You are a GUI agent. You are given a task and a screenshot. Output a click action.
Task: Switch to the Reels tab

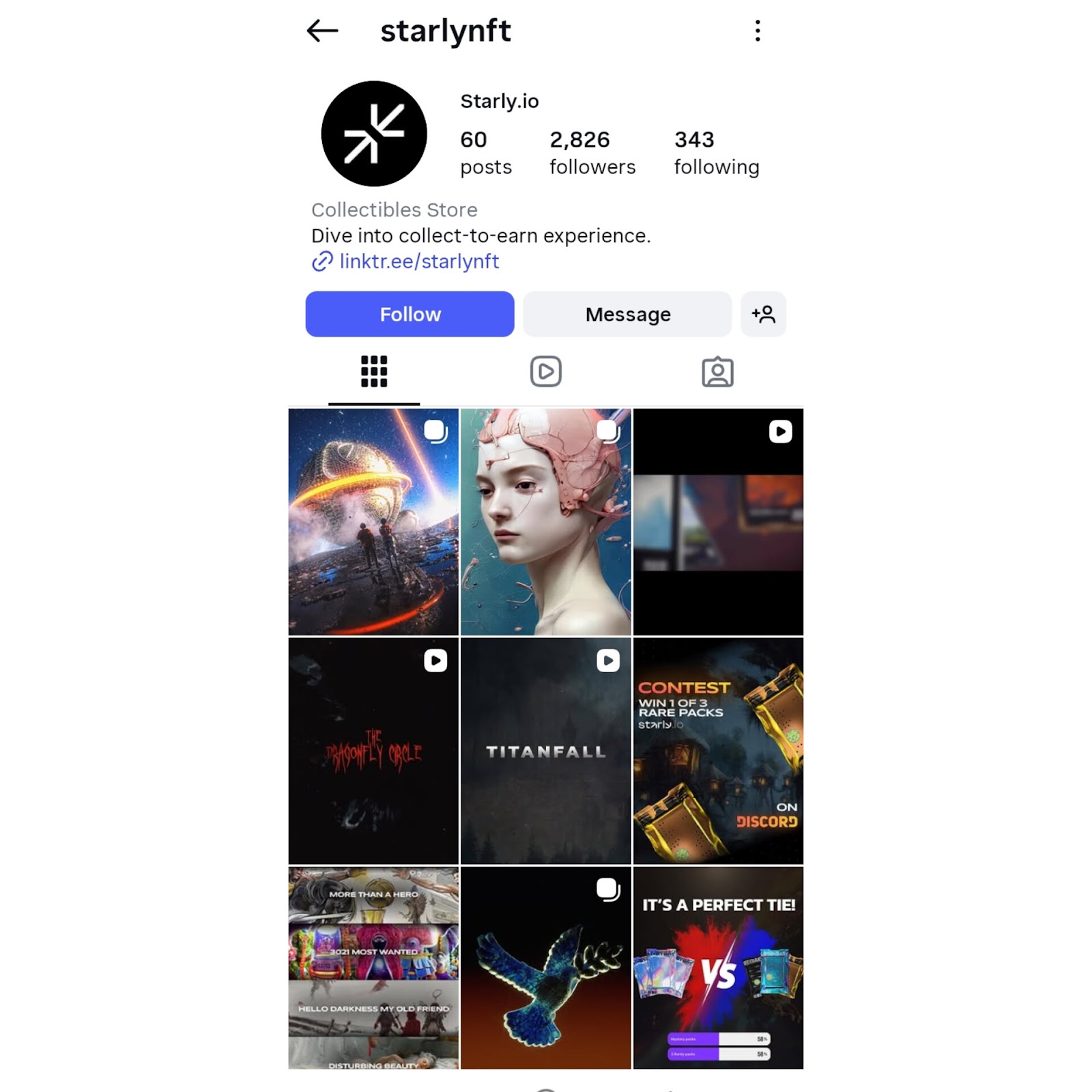point(546,372)
